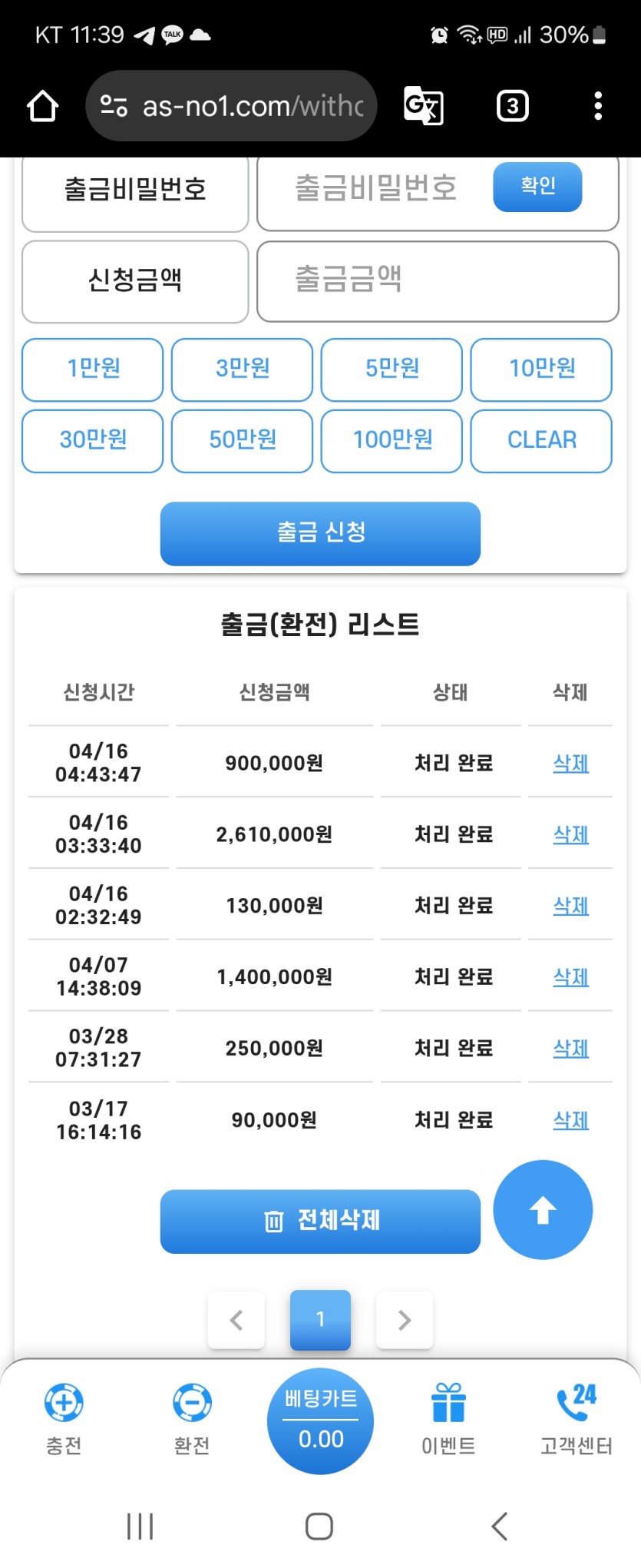This screenshot has height=1568, width=641.
Task: Delete the 900,000원 withdrawal record
Action: (x=570, y=763)
